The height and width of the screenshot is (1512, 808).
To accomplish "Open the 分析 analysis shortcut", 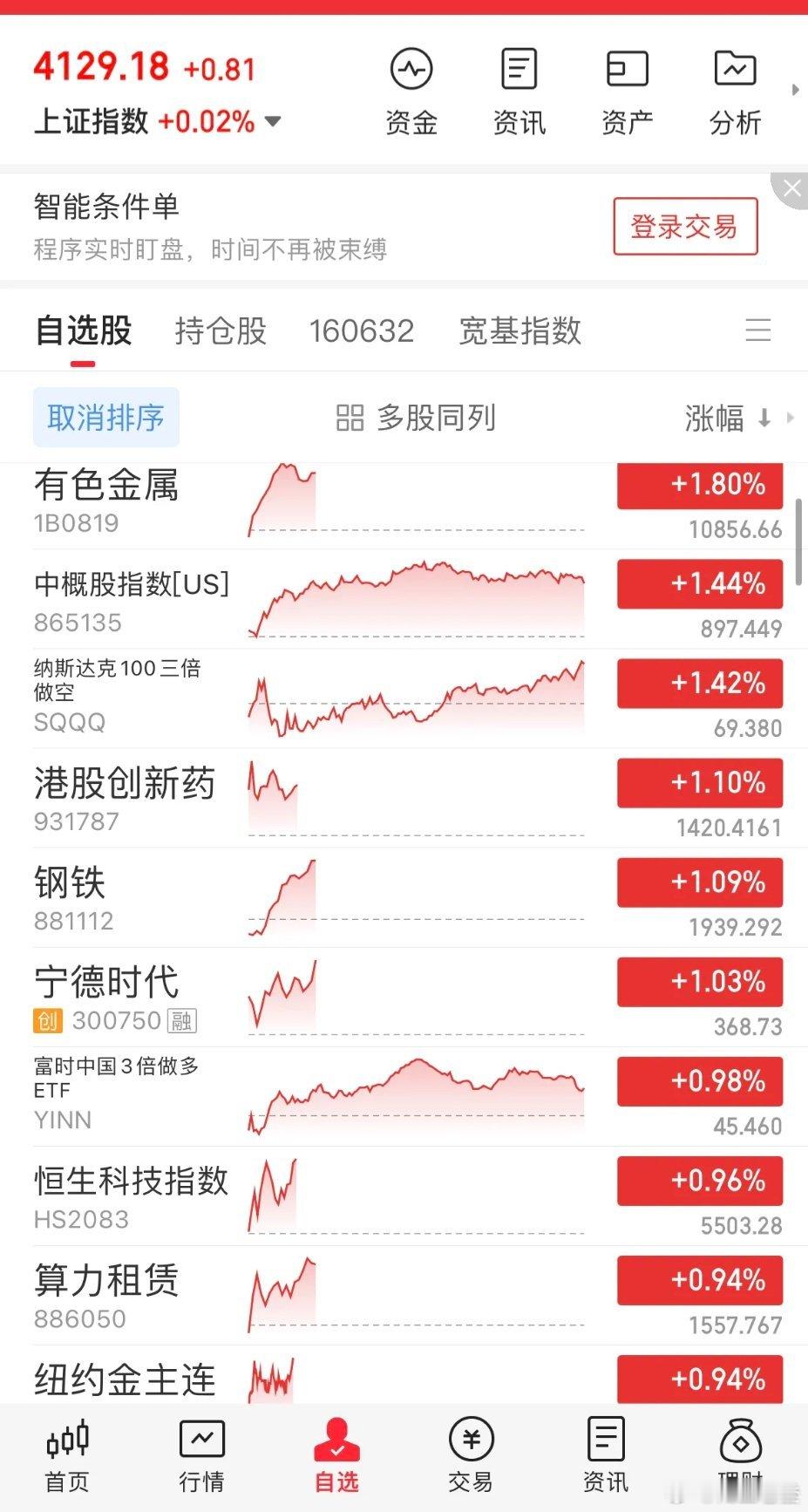I will point(735,92).
